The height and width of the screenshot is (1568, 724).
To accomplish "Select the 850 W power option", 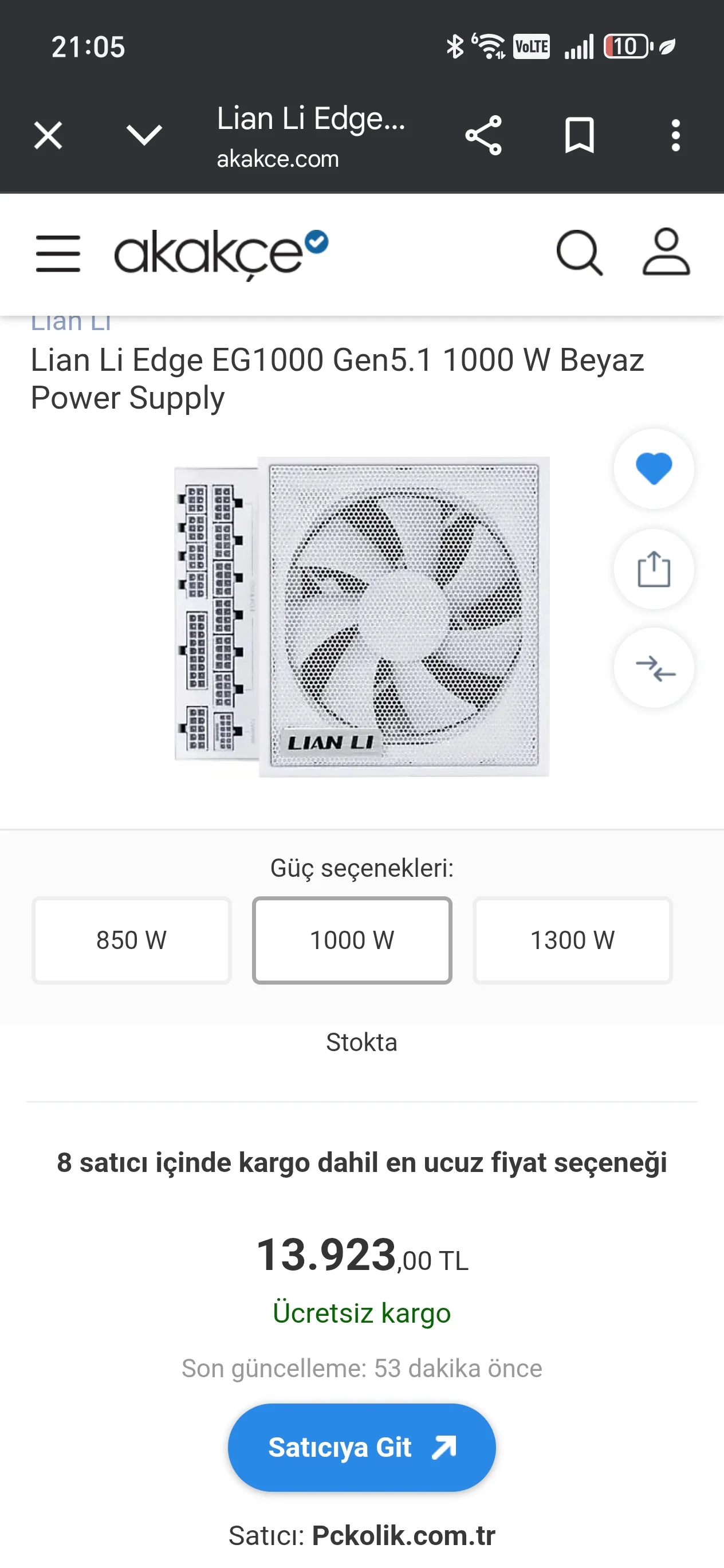I will (x=131, y=940).
